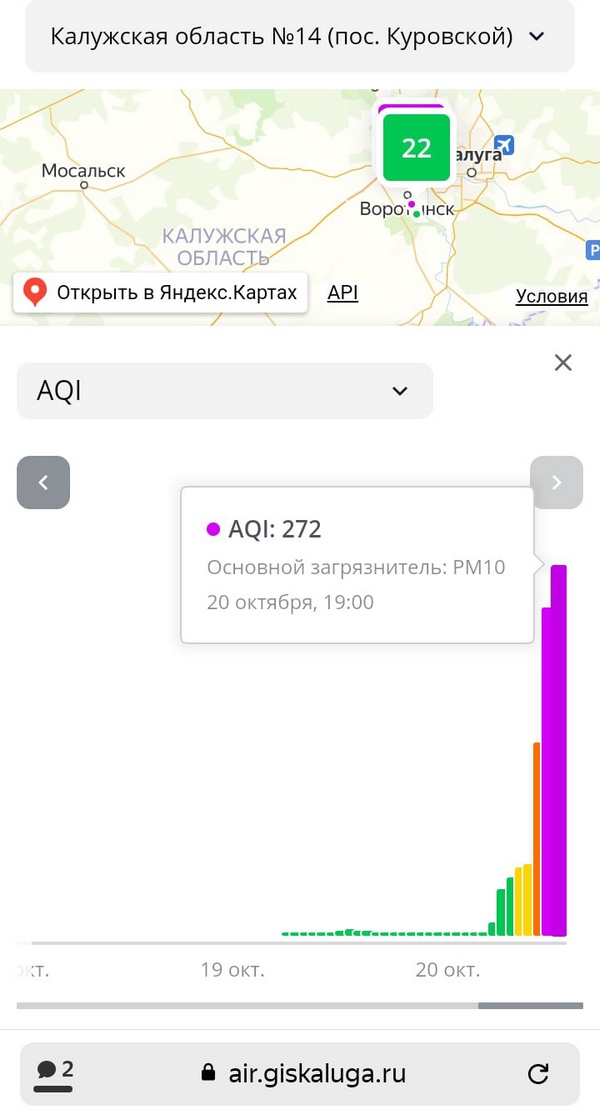The height and width of the screenshot is (1110, 600).
Task: Expand the AQI indicator dropdown
Action: 225,391
